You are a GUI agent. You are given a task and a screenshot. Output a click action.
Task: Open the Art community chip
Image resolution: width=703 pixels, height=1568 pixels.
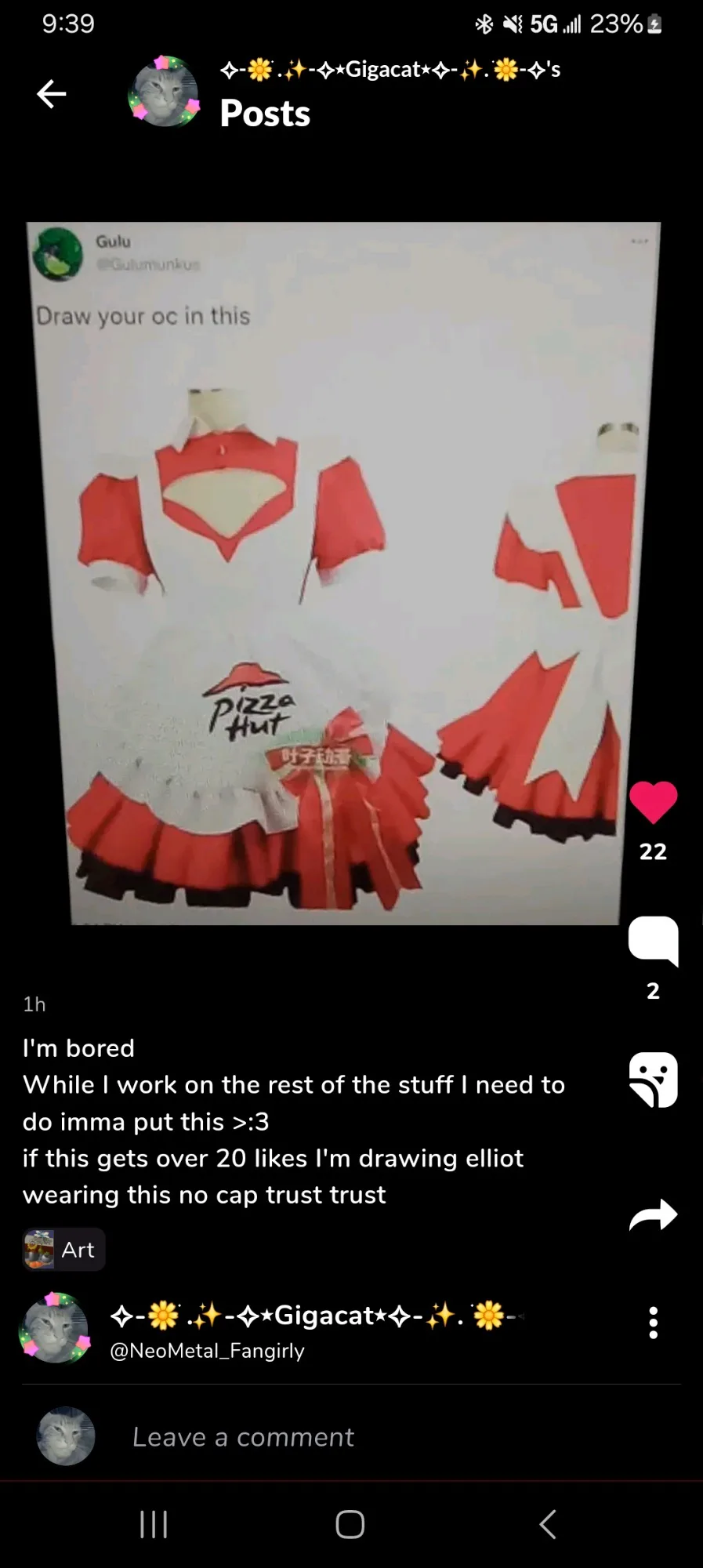click(63, 1250)
